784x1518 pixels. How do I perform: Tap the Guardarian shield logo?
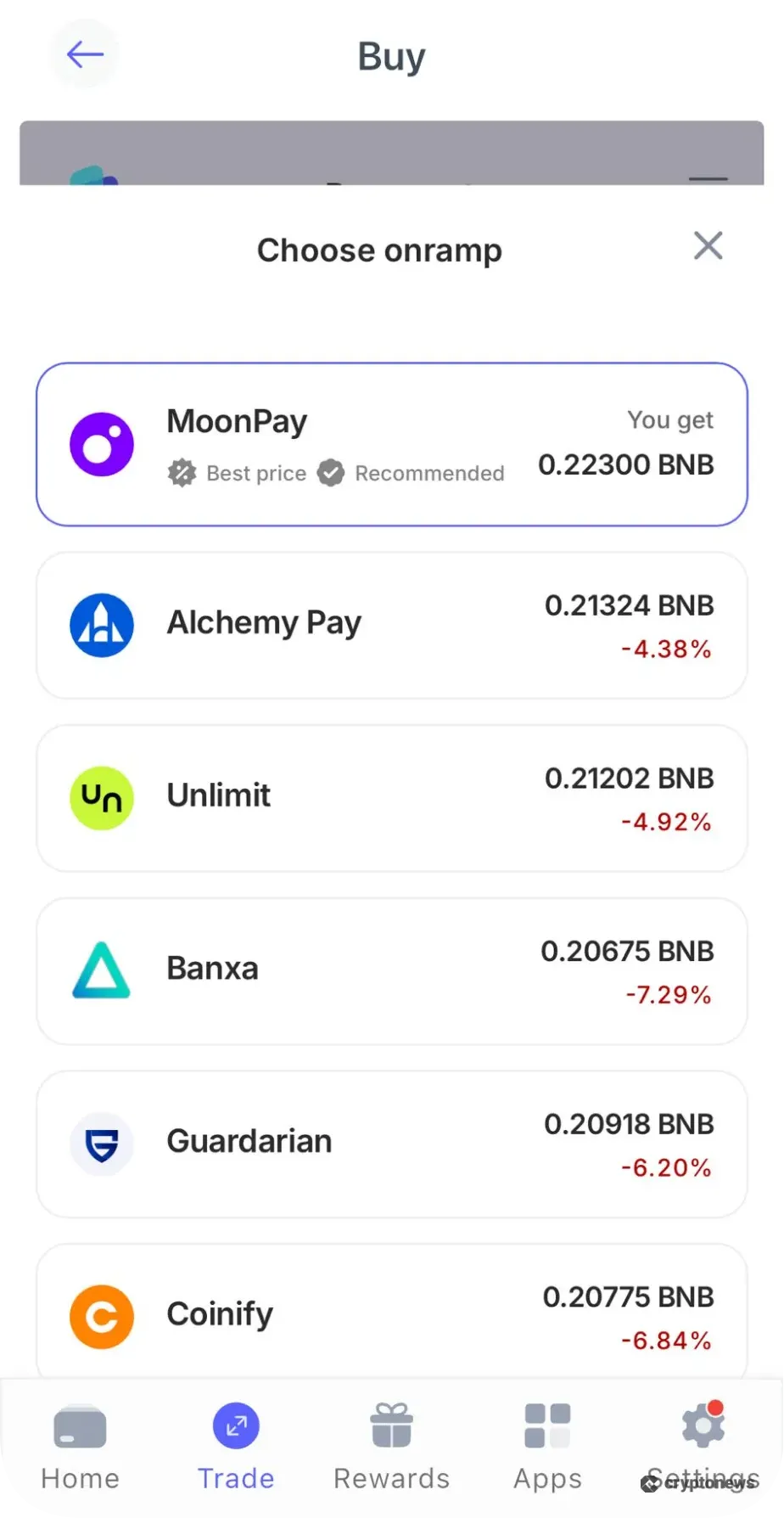pyautogui.click(x=101, y=1144)
